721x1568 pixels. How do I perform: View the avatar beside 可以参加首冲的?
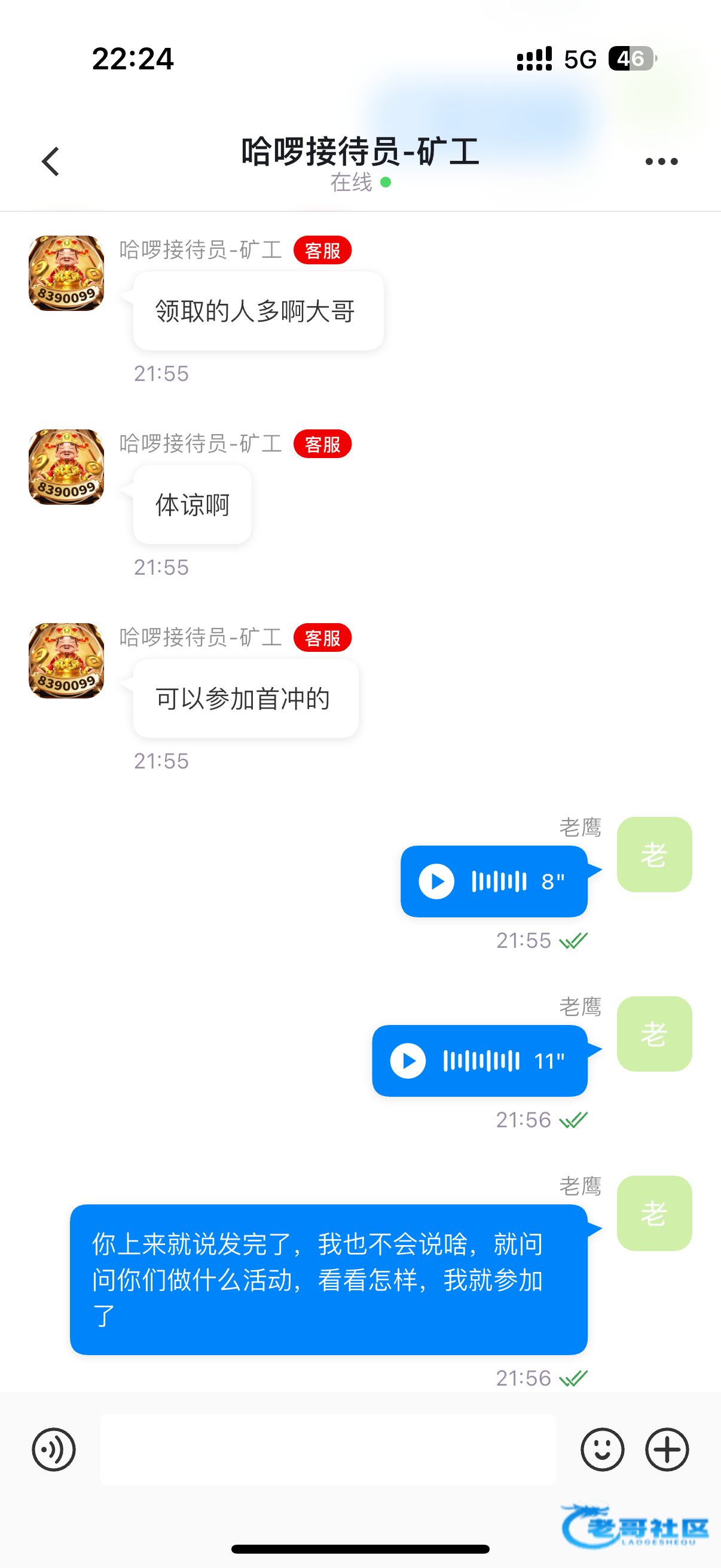pos(66,660)
